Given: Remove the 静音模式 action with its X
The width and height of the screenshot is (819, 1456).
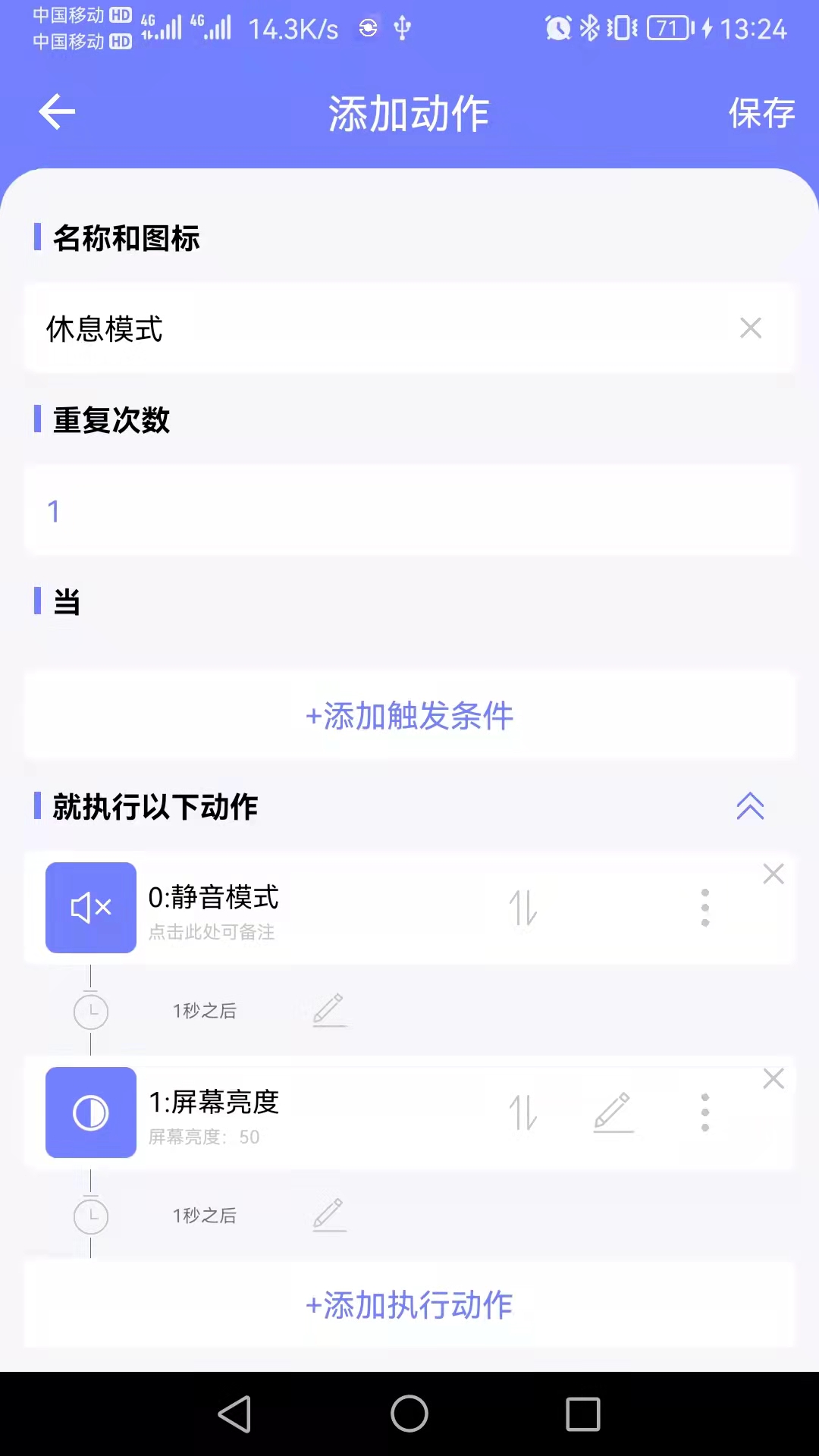Looking at the screenshot, I should point(773,874).
